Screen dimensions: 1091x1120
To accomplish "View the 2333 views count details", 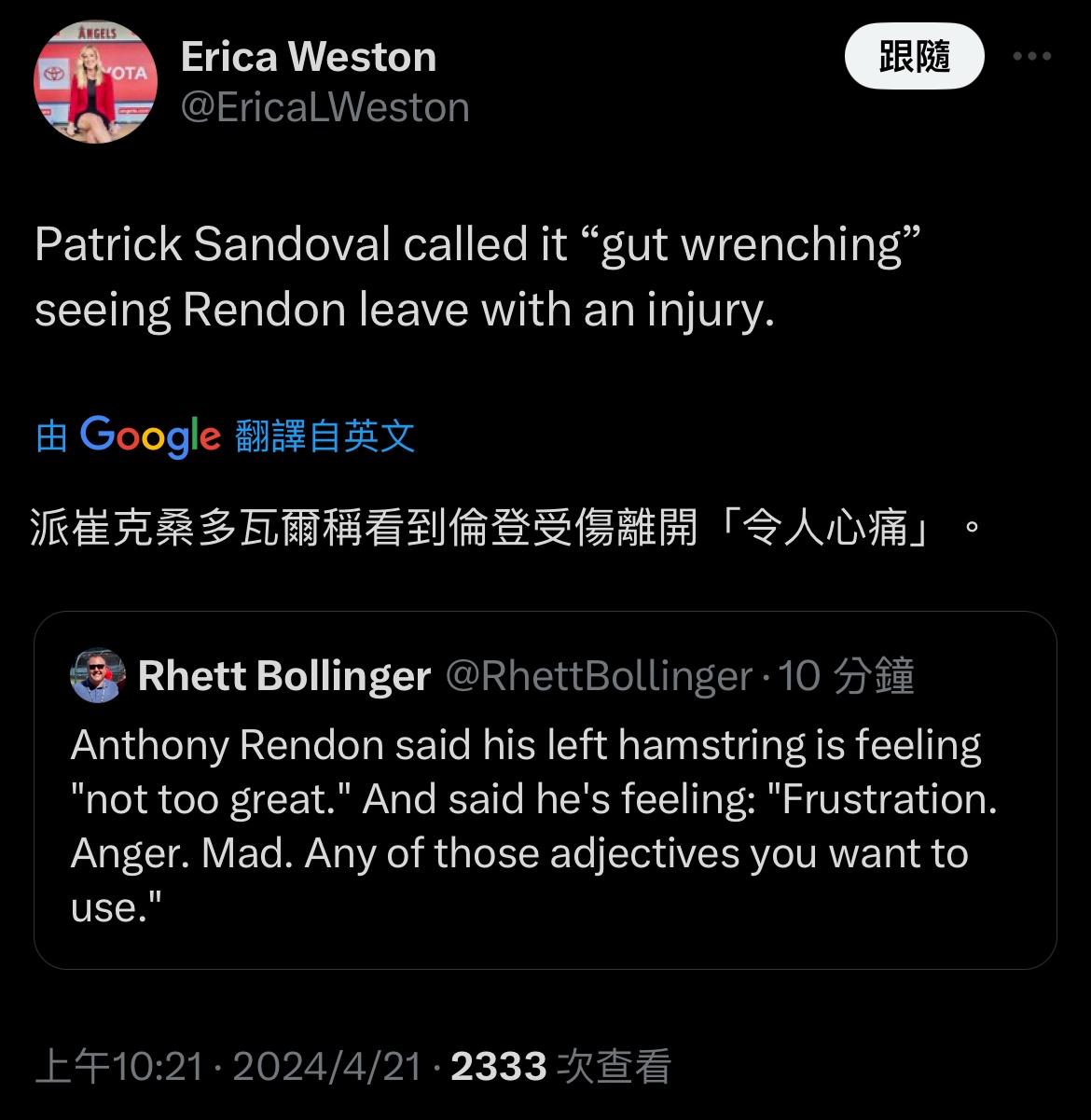I will (559, 1066).
